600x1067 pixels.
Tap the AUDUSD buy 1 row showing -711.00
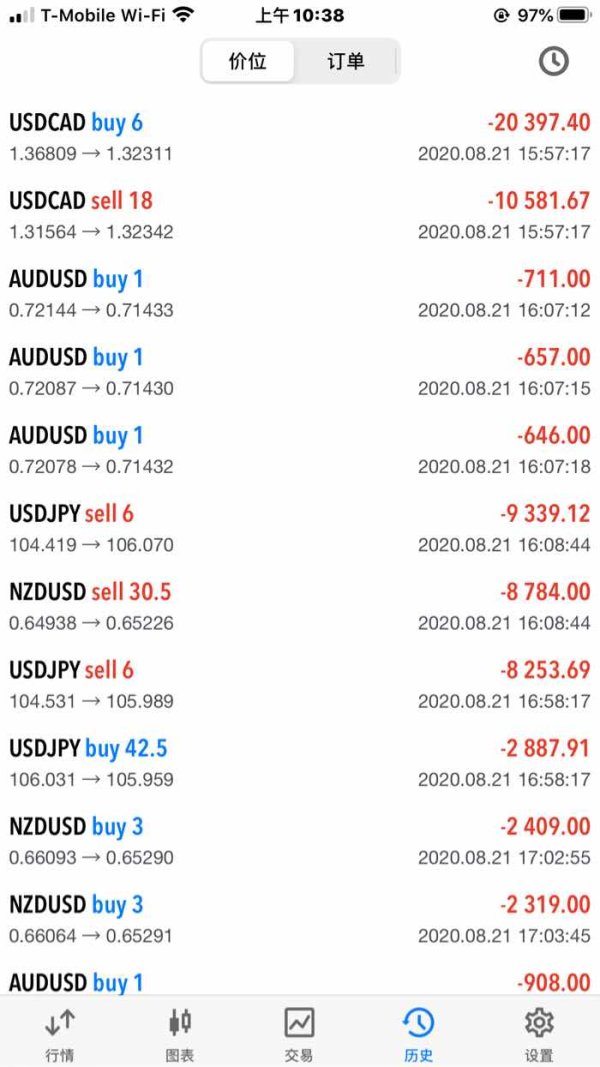click(300, 294)
